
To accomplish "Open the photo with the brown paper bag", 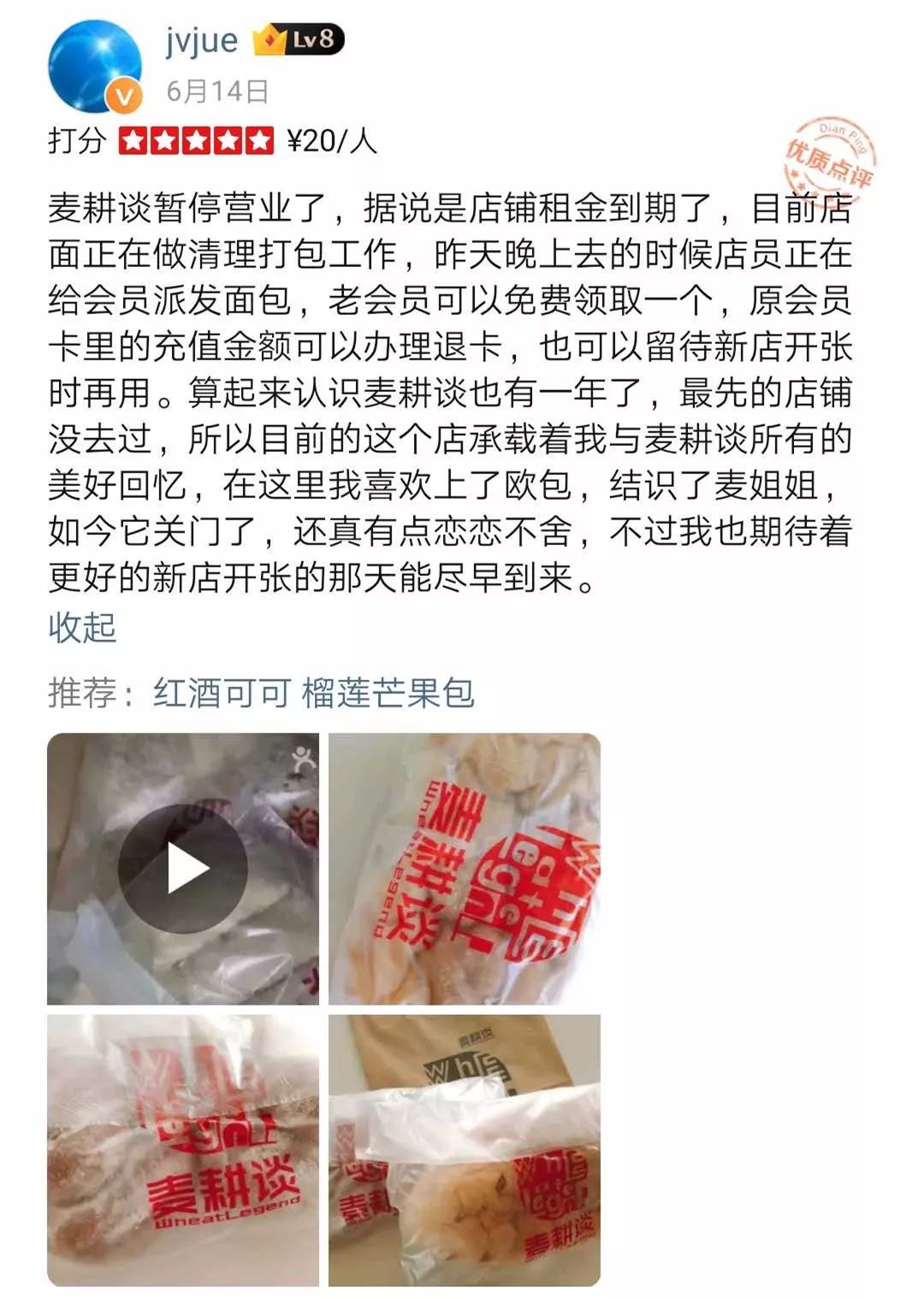I will (465, 1150).
